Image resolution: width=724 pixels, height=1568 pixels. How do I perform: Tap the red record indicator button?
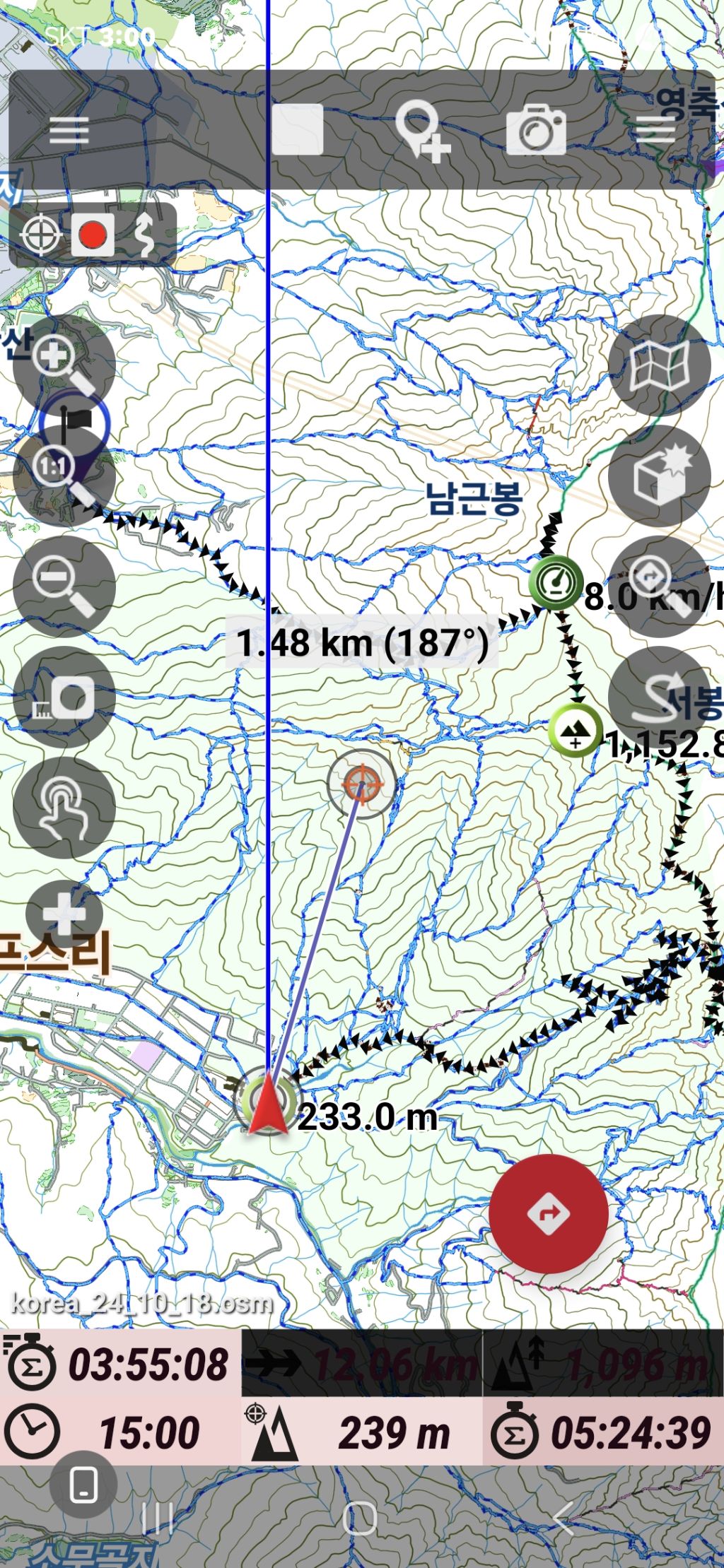pyautogui.click(x=93, y=235)
